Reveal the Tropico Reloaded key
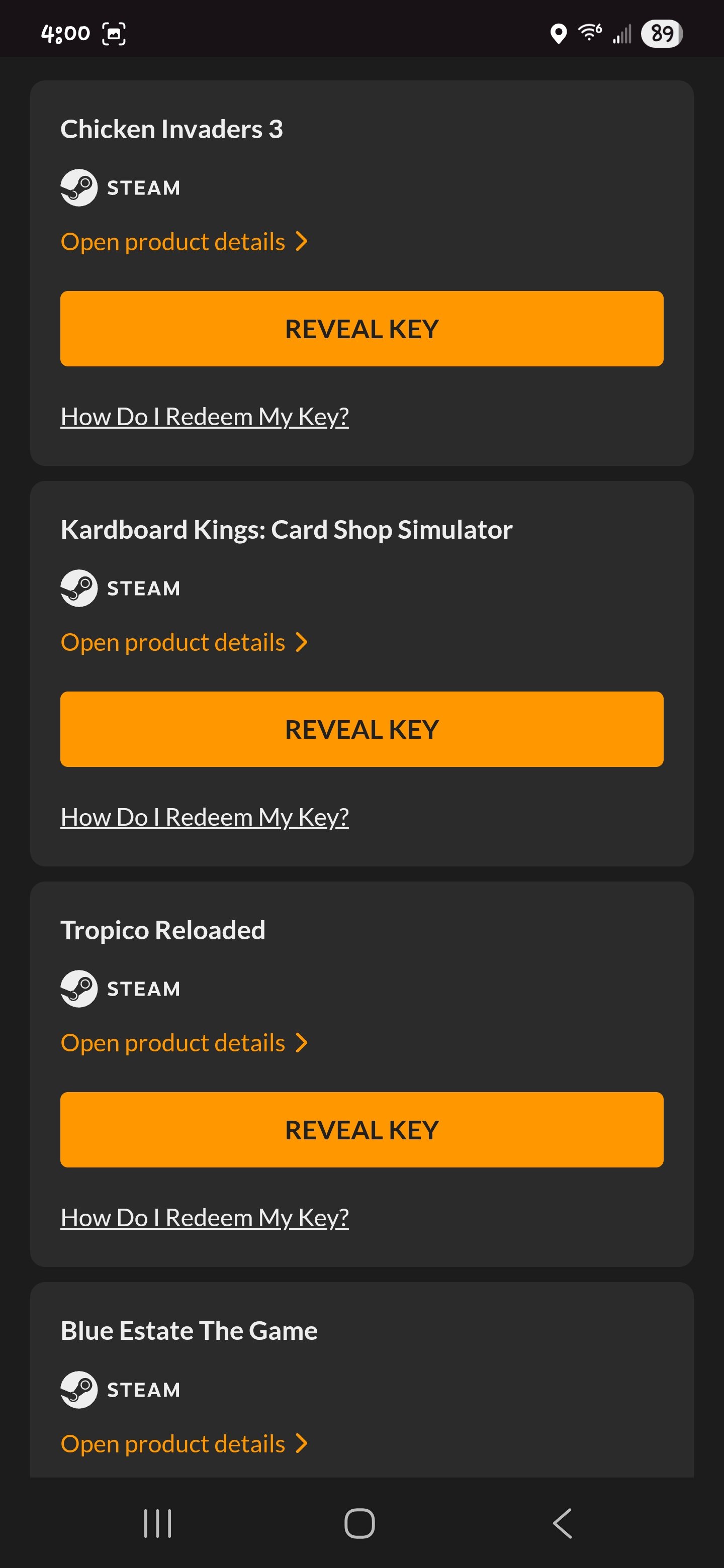This screenshot has height=1568, width=724. 361,1130
